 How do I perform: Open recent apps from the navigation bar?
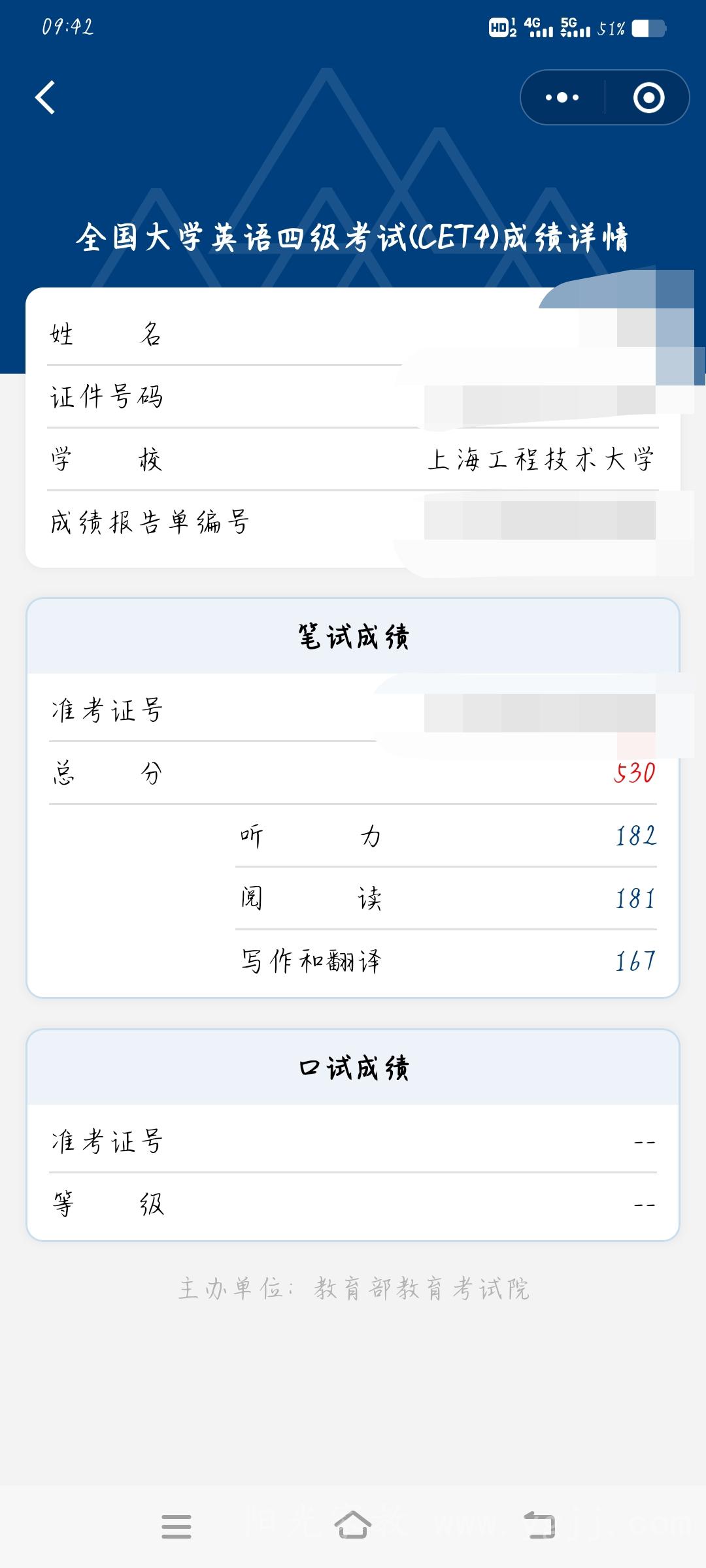176,1527
